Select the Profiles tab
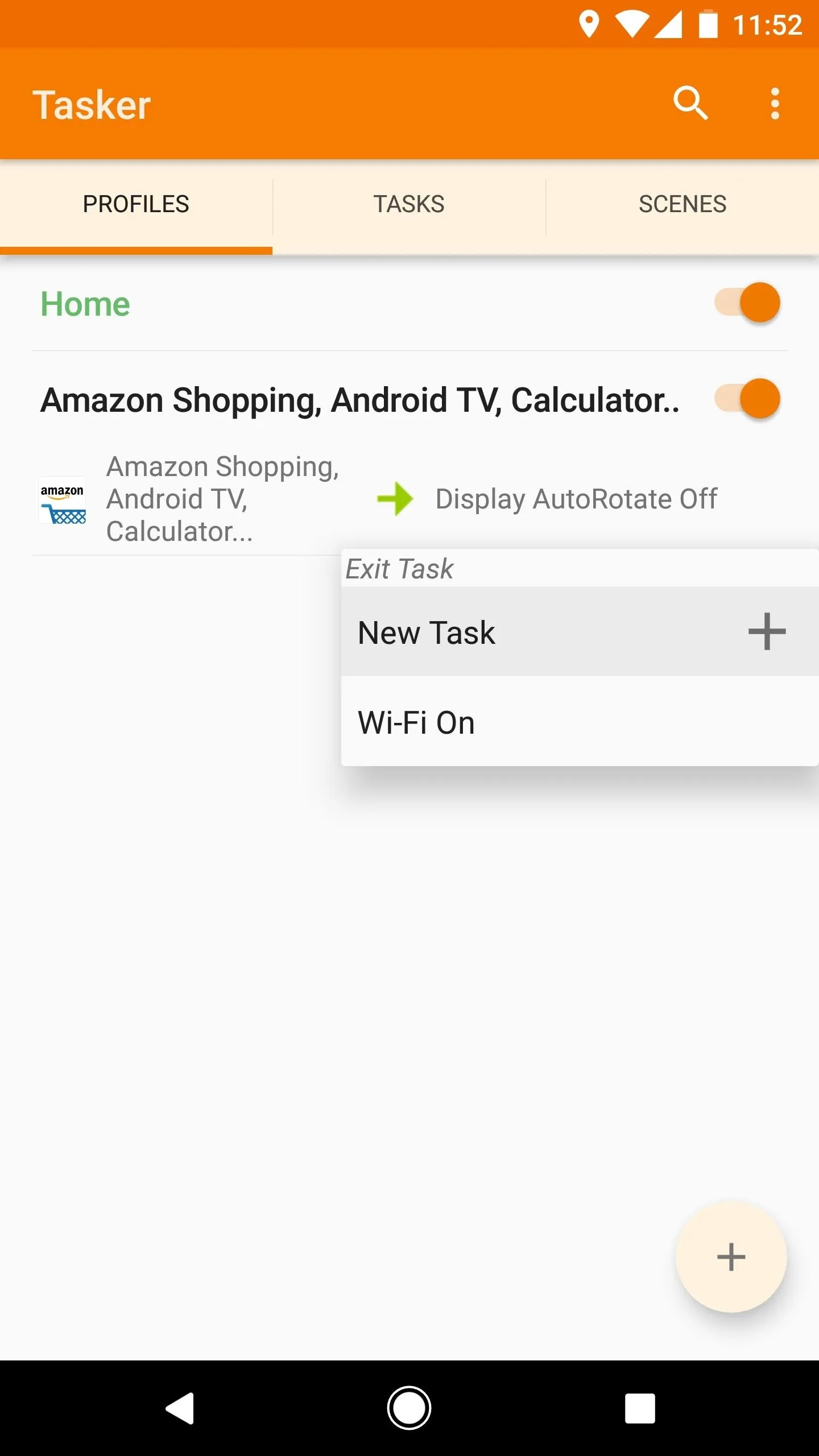This screenshot has width=819, height=1456. pyautogui.click(x=136, y=204)
